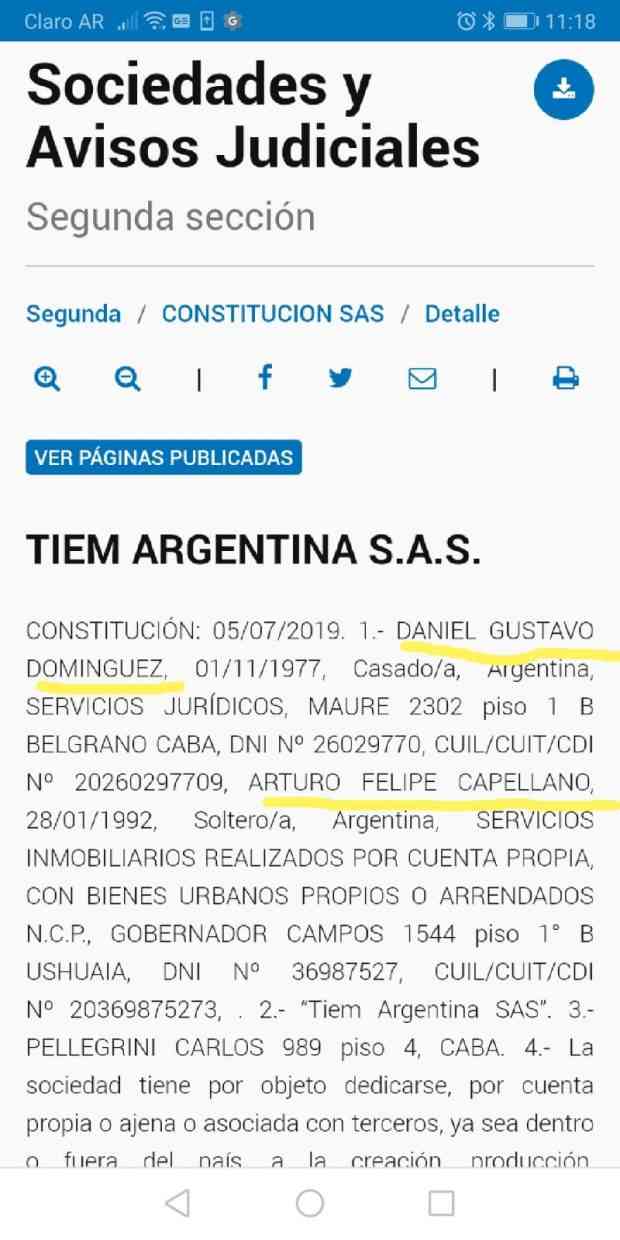Share this notice on Twitter
The image size is (620, 1240).
pyautogui.click(x=341, y=378)
